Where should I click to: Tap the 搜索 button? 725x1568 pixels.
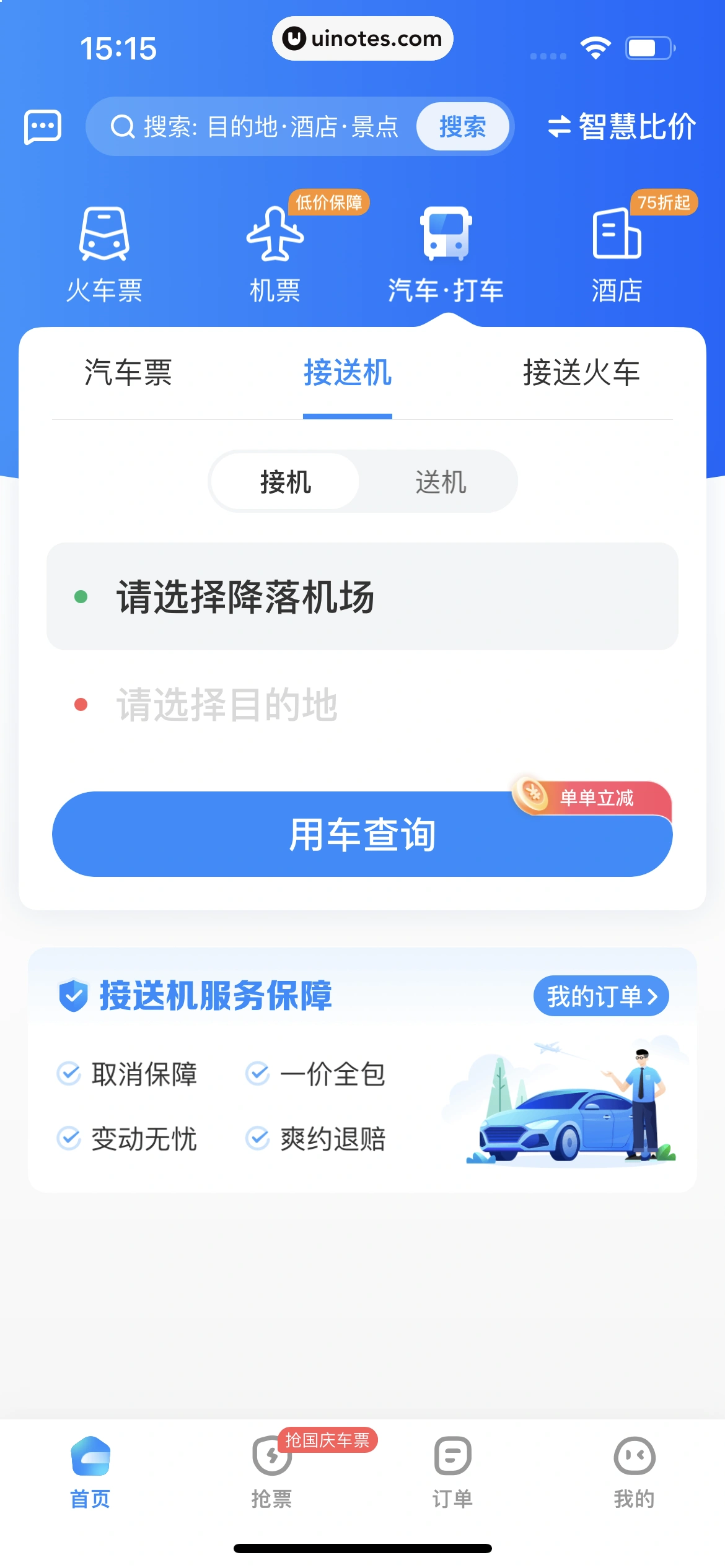(462, 127)
